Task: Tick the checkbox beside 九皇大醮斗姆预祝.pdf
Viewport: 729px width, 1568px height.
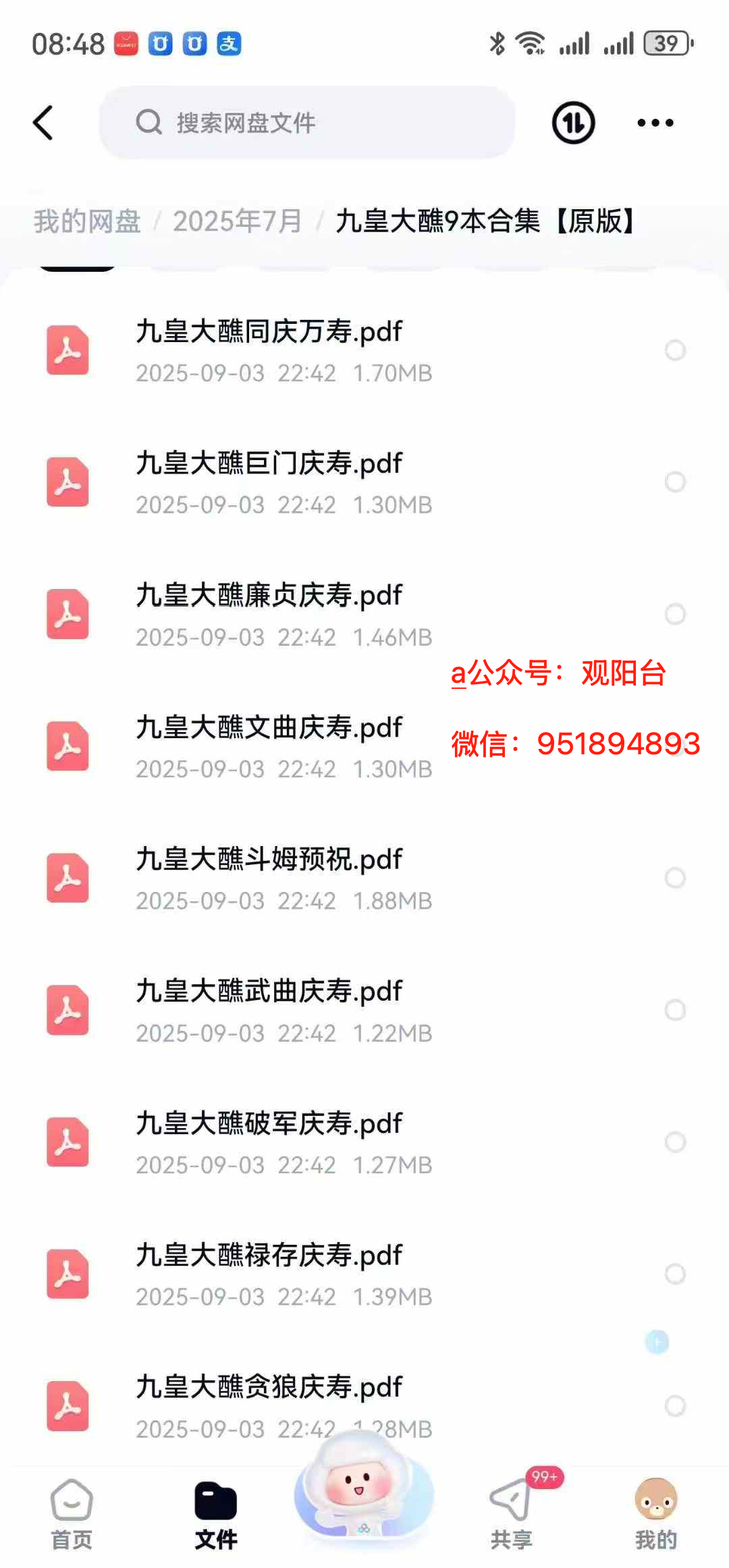Action: [675, 878]
